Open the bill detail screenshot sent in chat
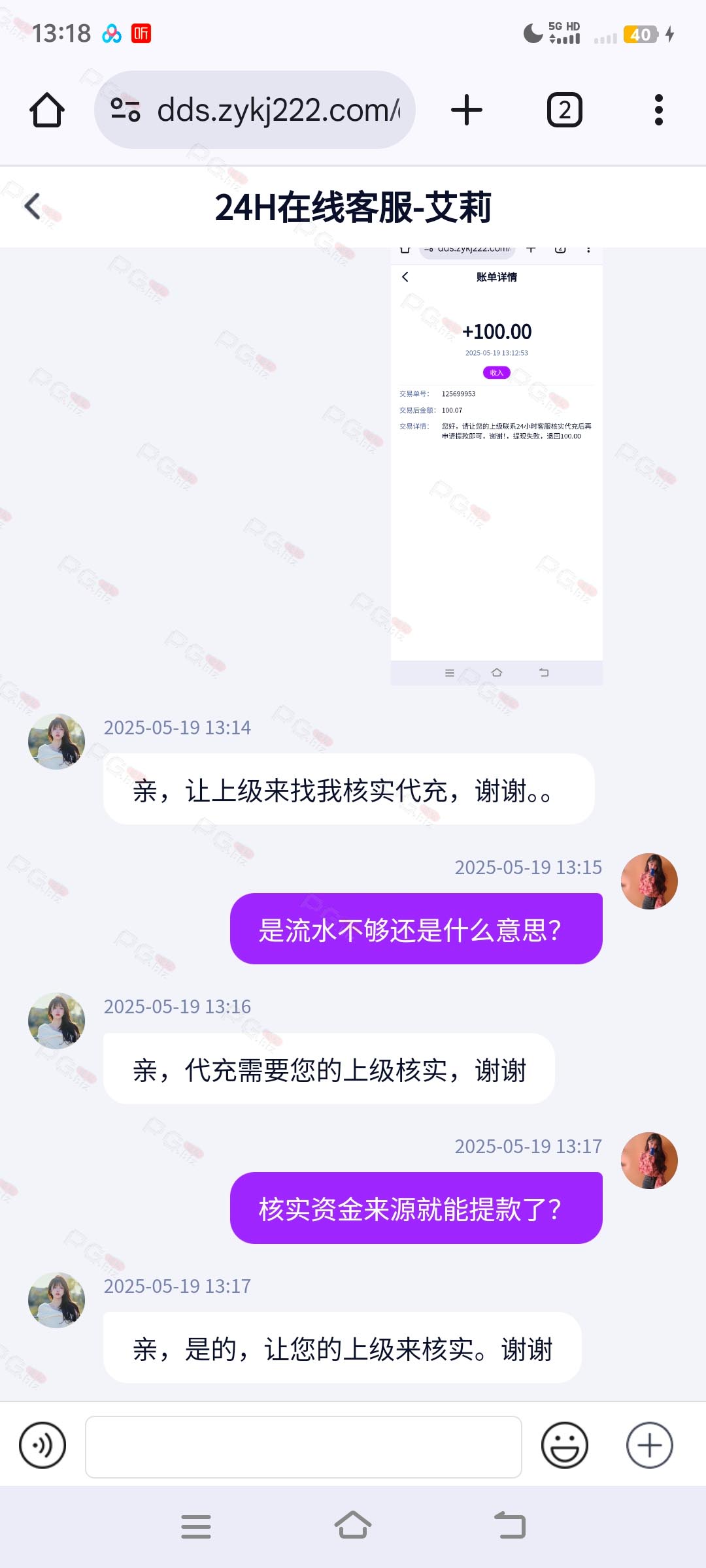Screen dimensions: 706x1568 click(x=496, y=465)
